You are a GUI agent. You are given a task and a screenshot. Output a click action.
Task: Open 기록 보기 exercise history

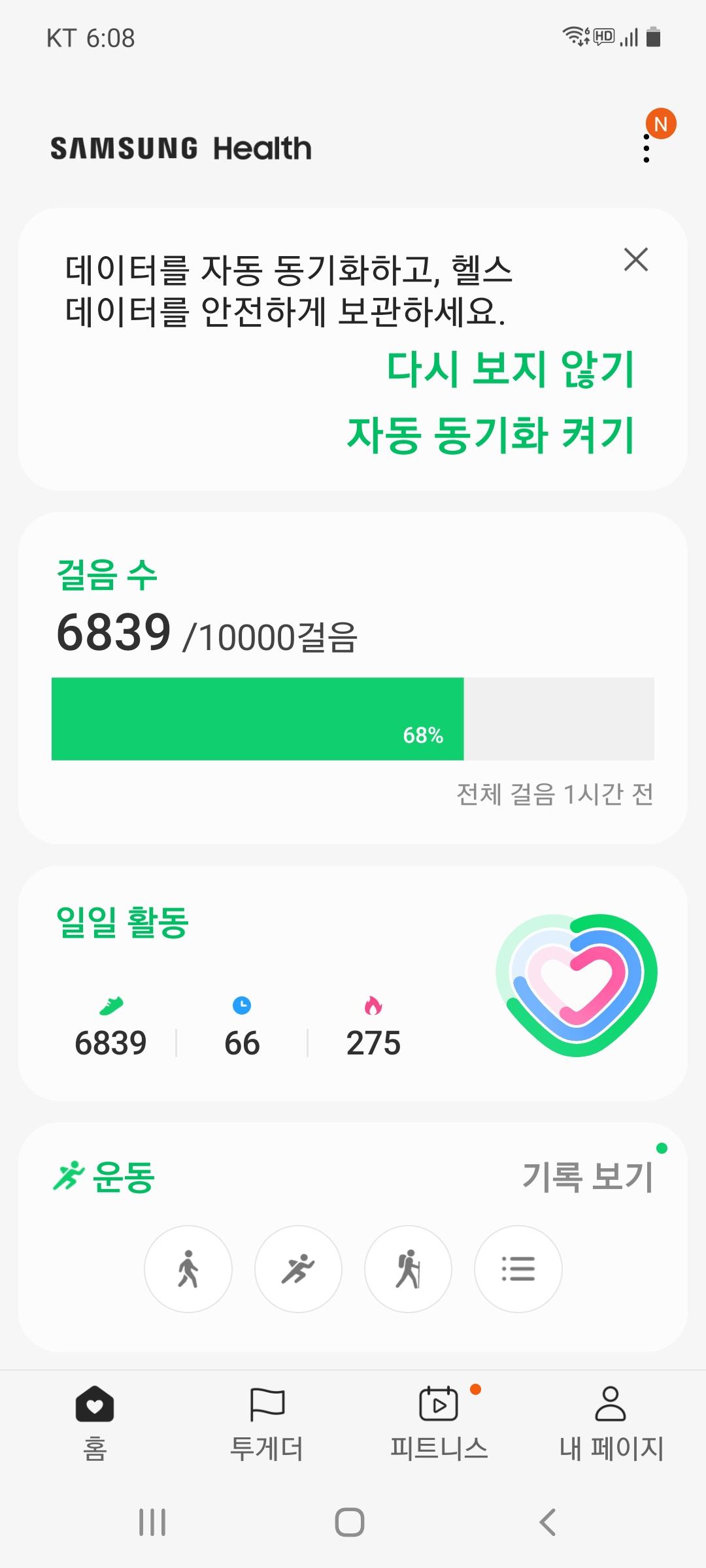[588, 1177]
